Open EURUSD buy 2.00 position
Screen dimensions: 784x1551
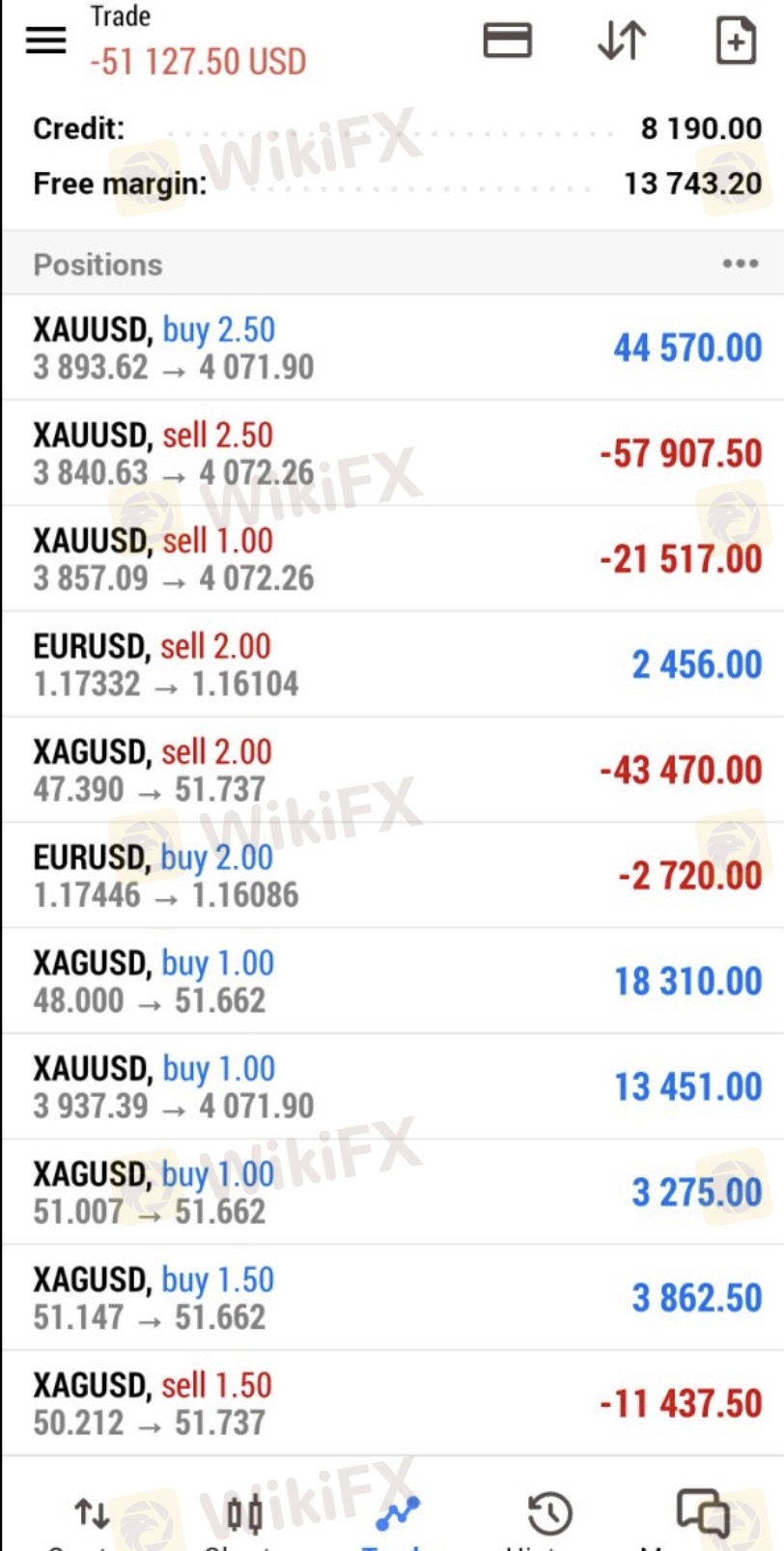pos(392,875)
